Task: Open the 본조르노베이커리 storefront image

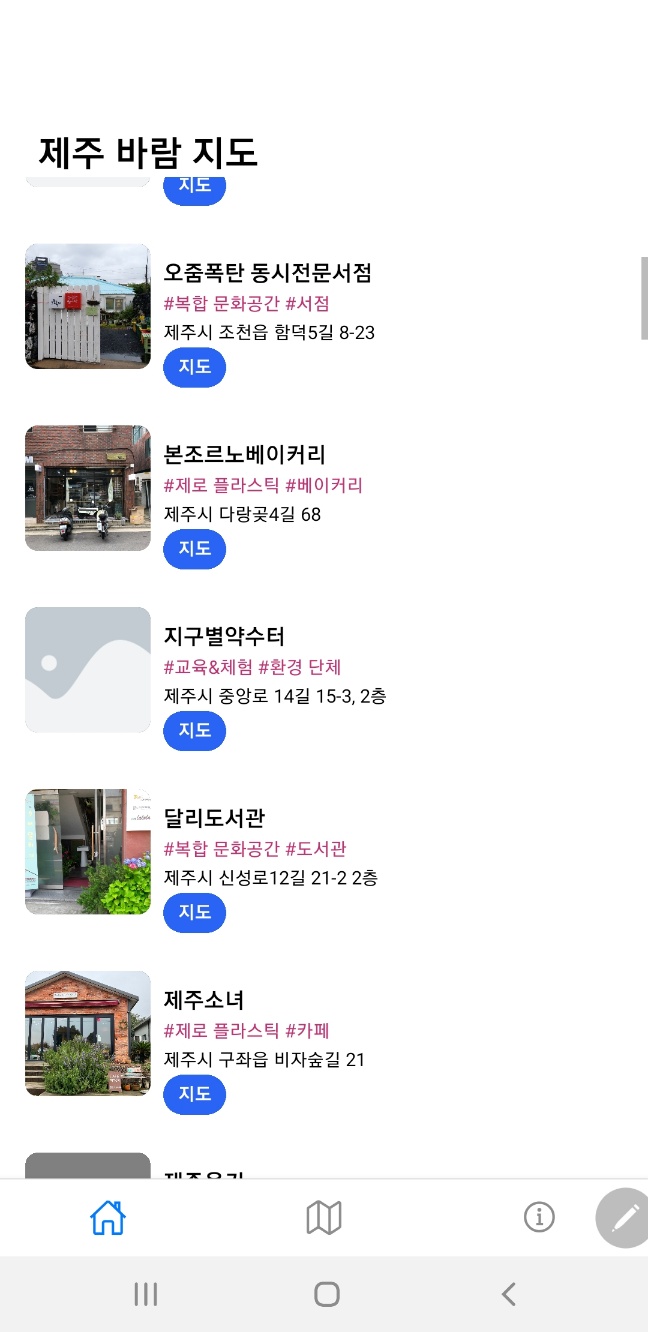Action: (88, 488)
